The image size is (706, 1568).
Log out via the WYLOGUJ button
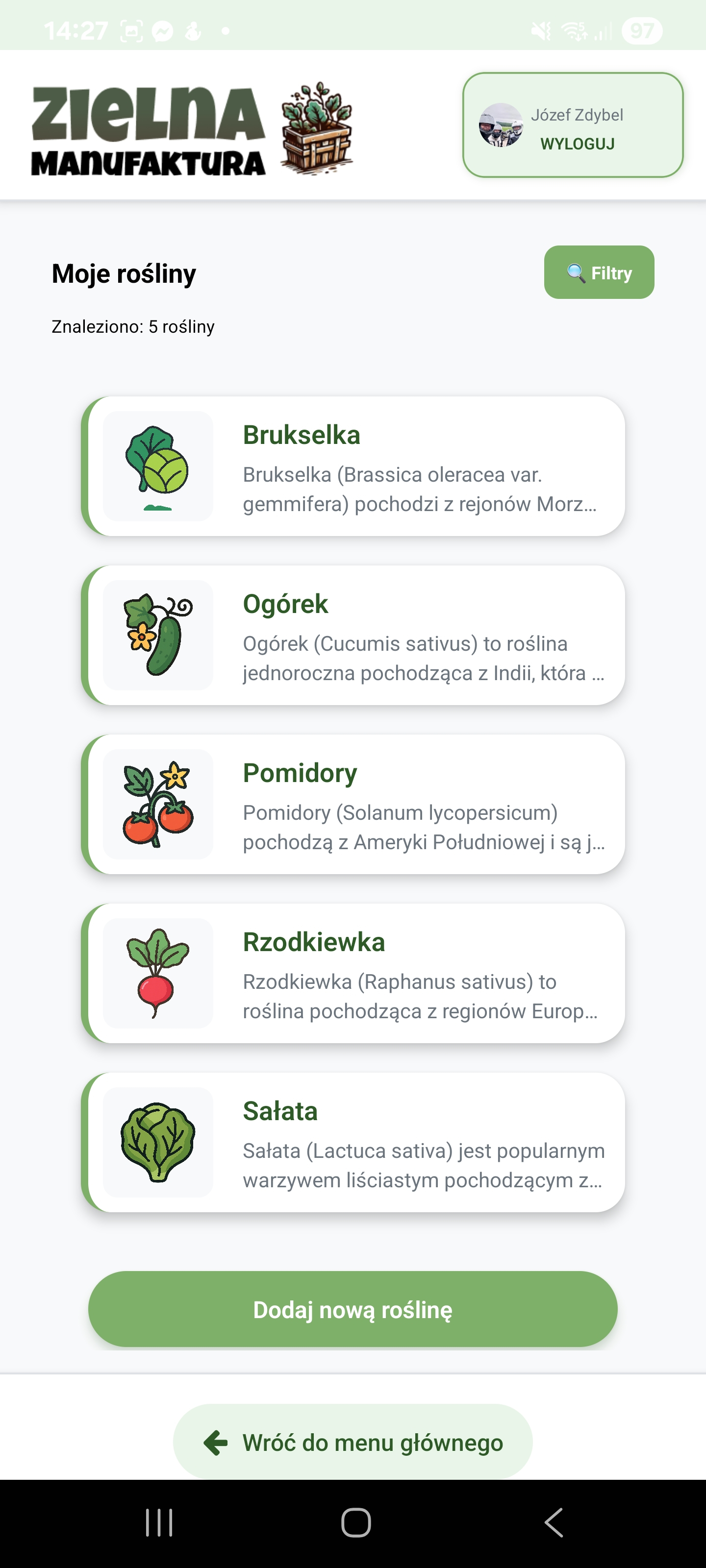(x=576, y=144)
